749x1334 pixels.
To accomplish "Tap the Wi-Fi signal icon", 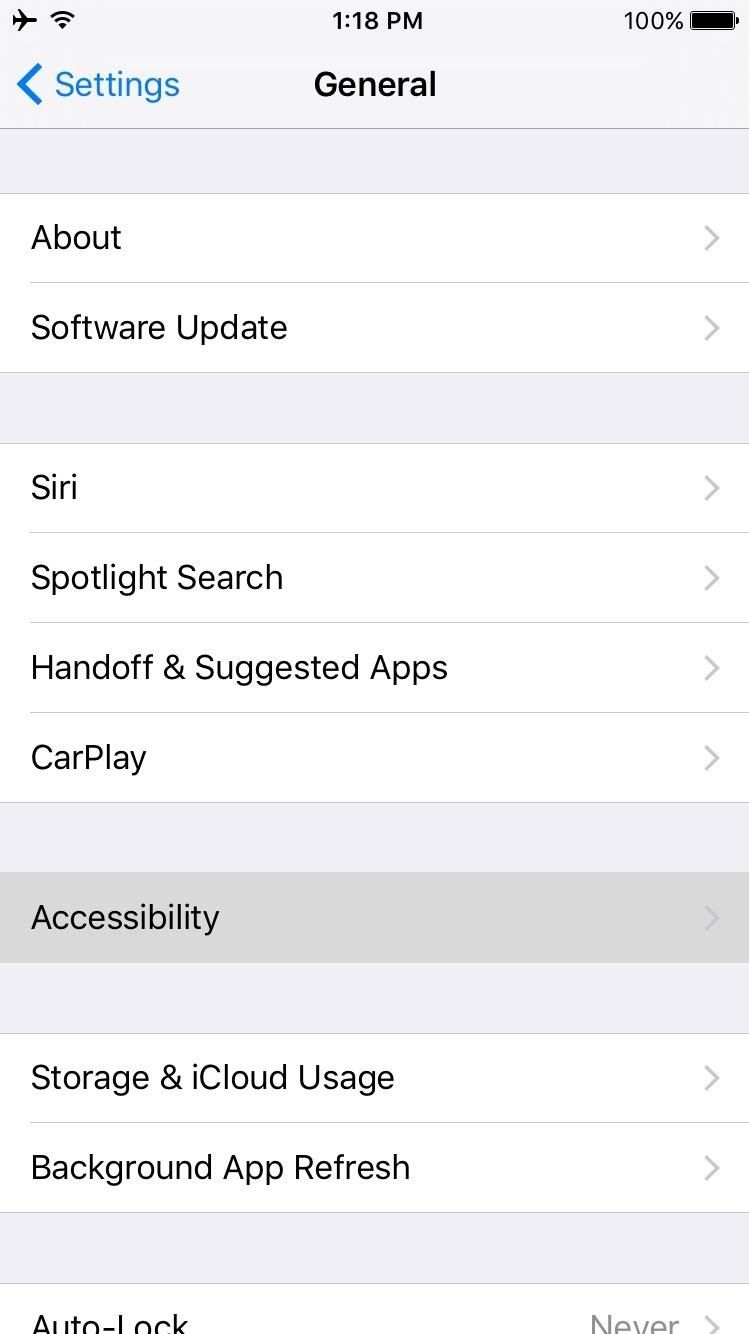I will click(62, 18).
